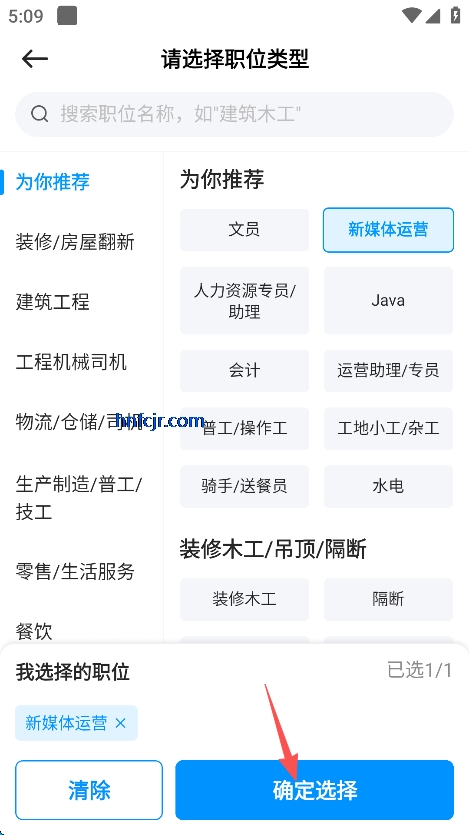Image resolution: width=469 pixels, height=835 pixels.
Task: Select the 工地小工/杂工 chip
Action: tap(388, 428)
